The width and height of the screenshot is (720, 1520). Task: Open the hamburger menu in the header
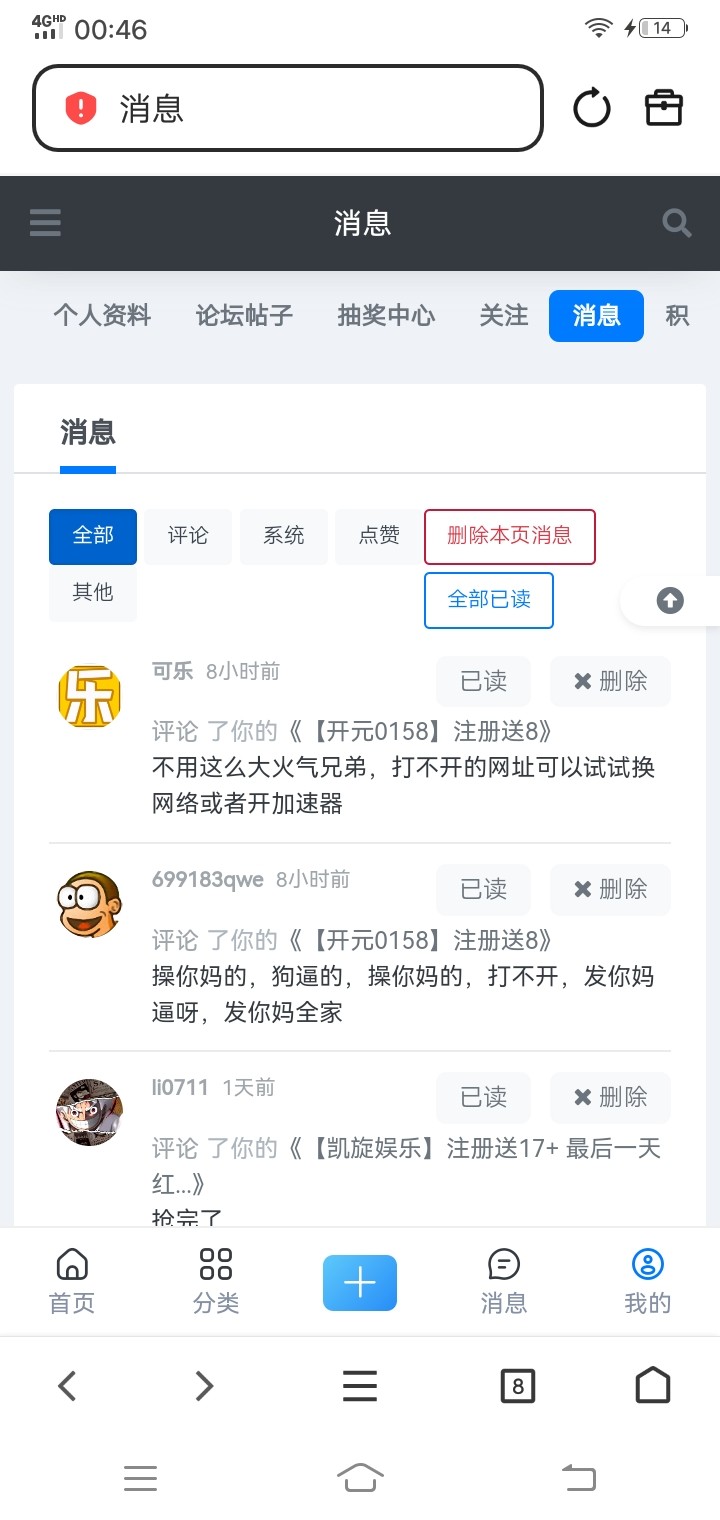[x=45, y=222]
